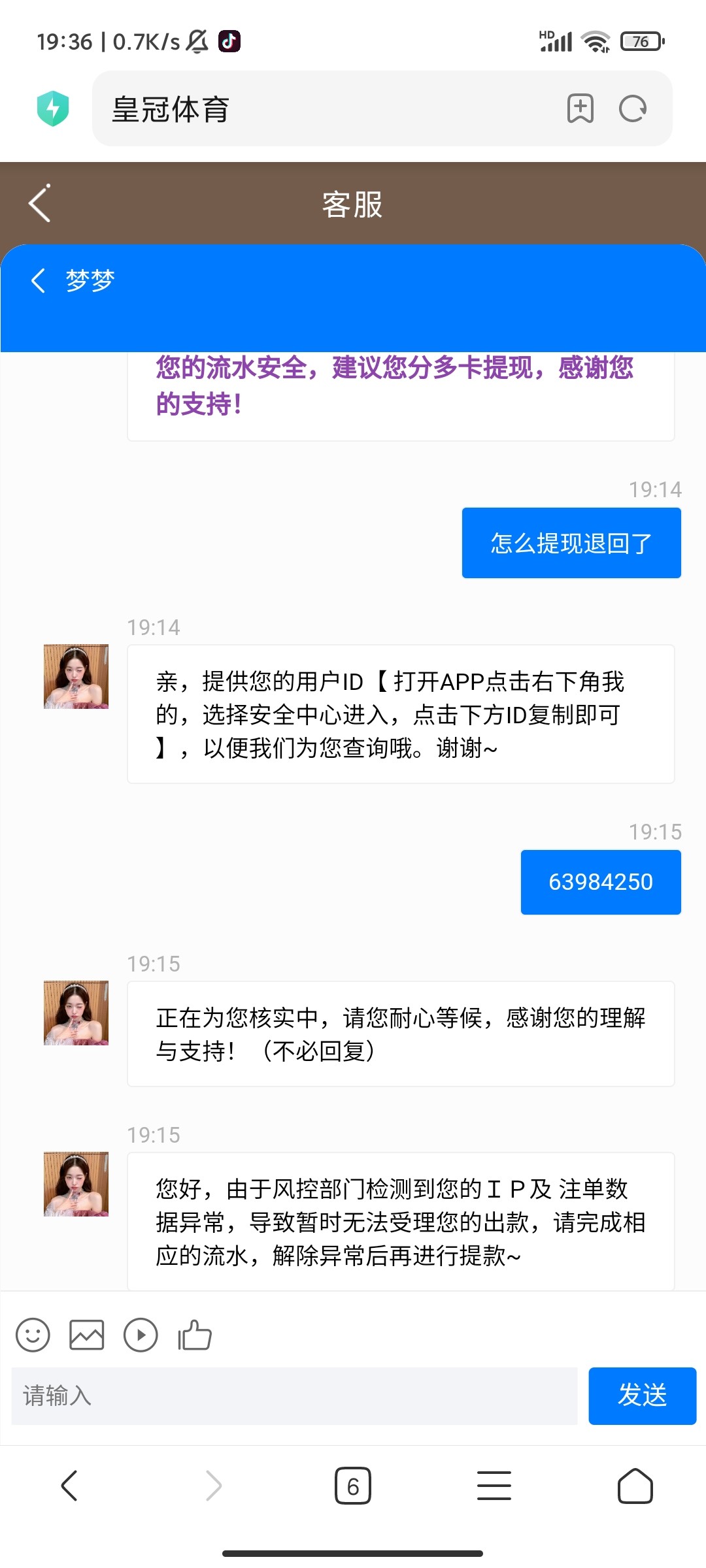706x1568 pixels.
Task: Go to the browser home page
Action: (635, 1486)
